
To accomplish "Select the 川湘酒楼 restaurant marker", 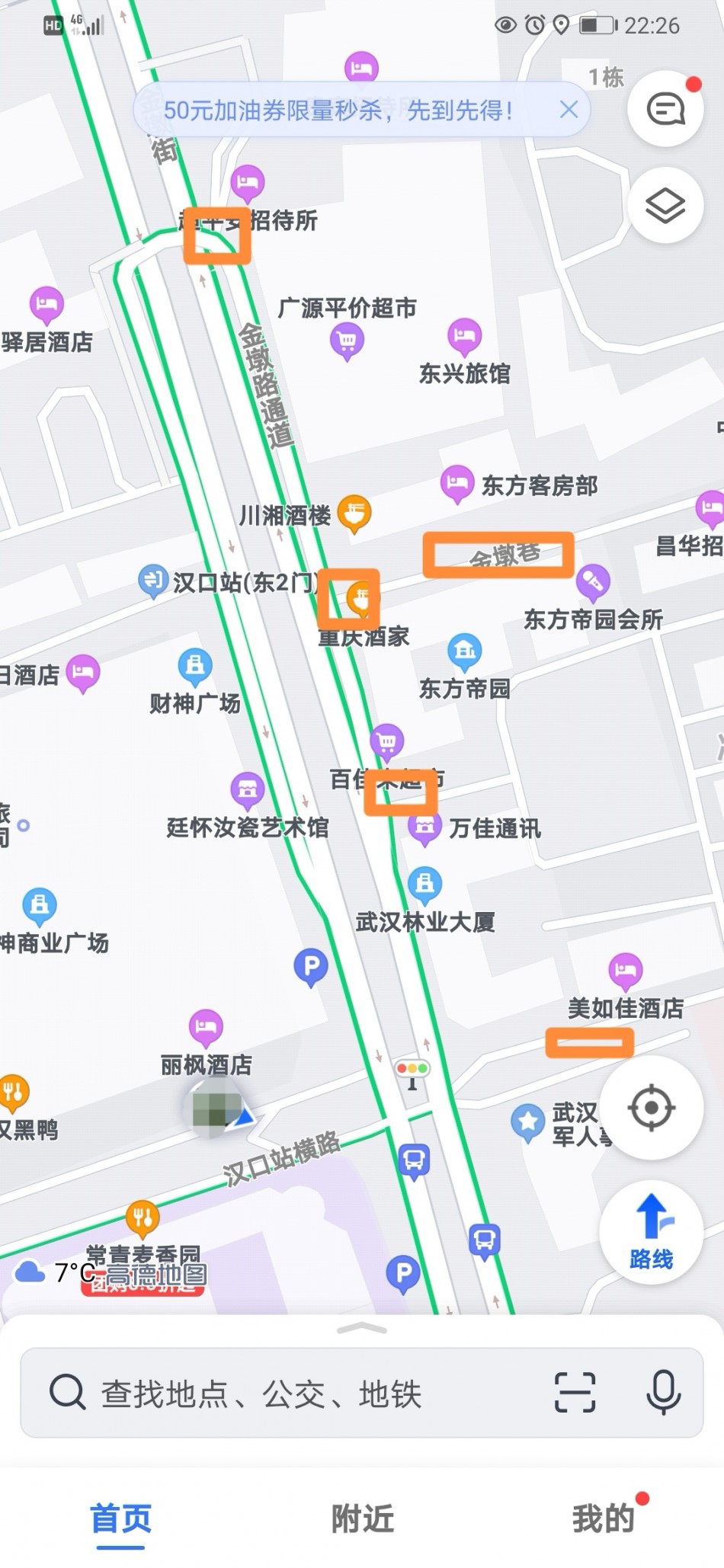I will [354, 513].
